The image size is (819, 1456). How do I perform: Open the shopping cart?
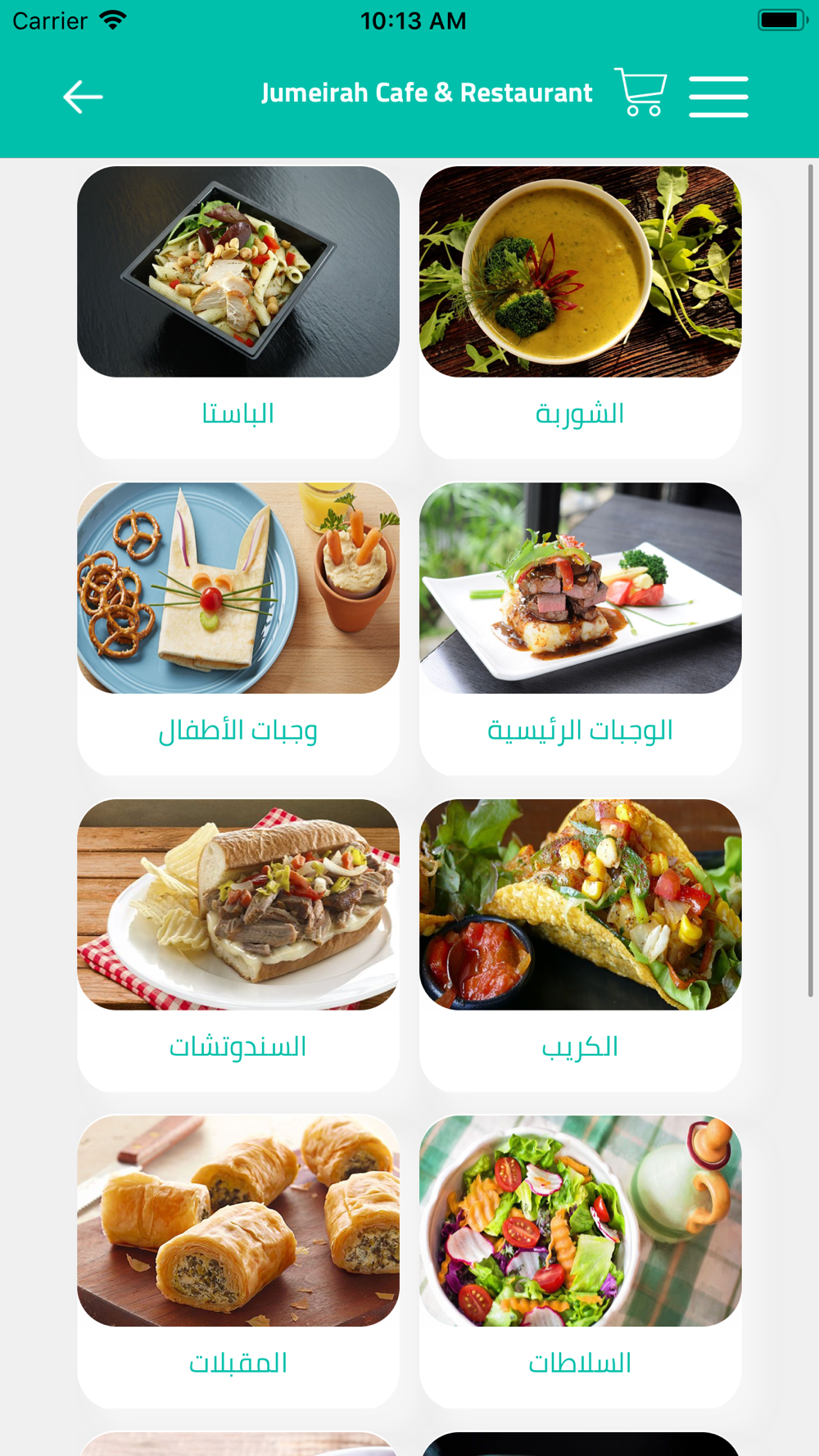(640, 93)
